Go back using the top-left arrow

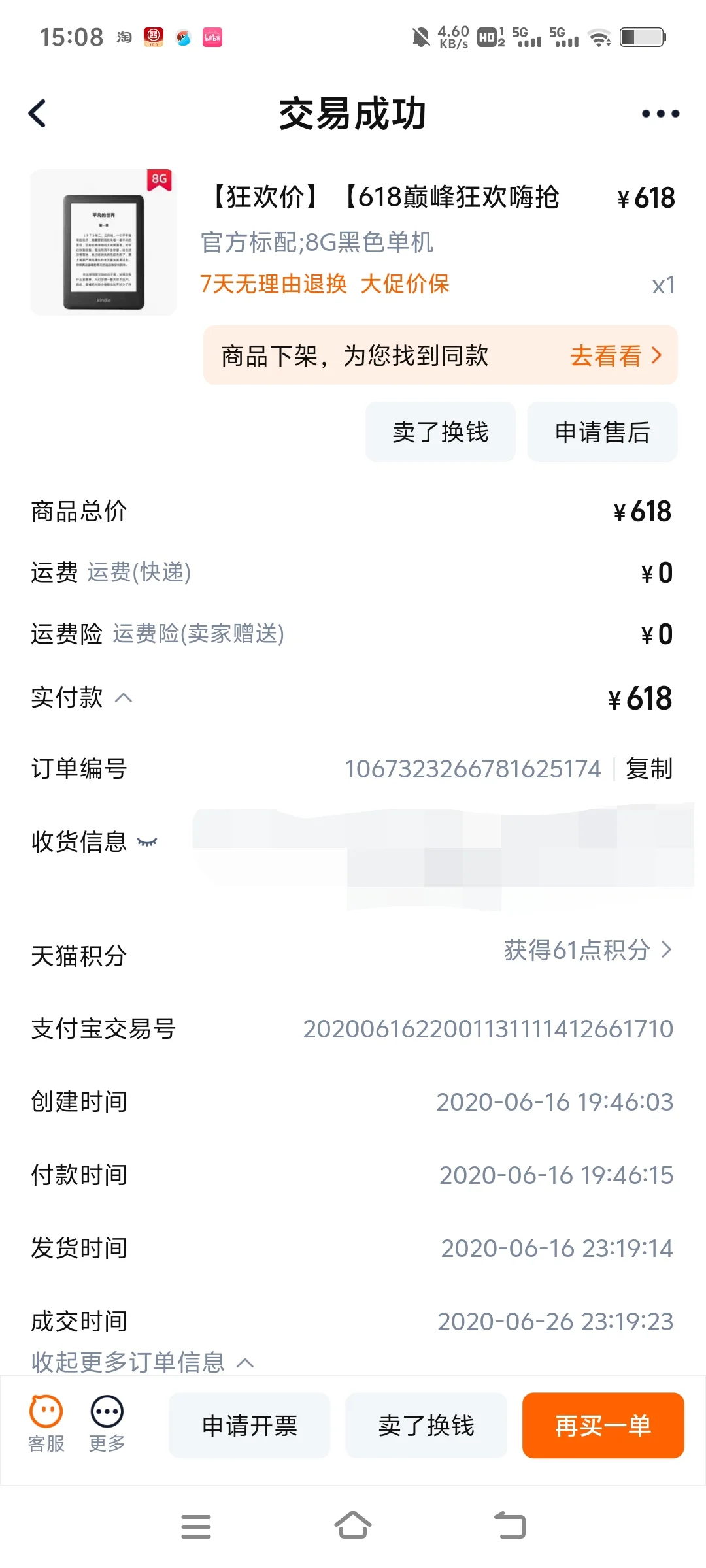click(37, 114)
